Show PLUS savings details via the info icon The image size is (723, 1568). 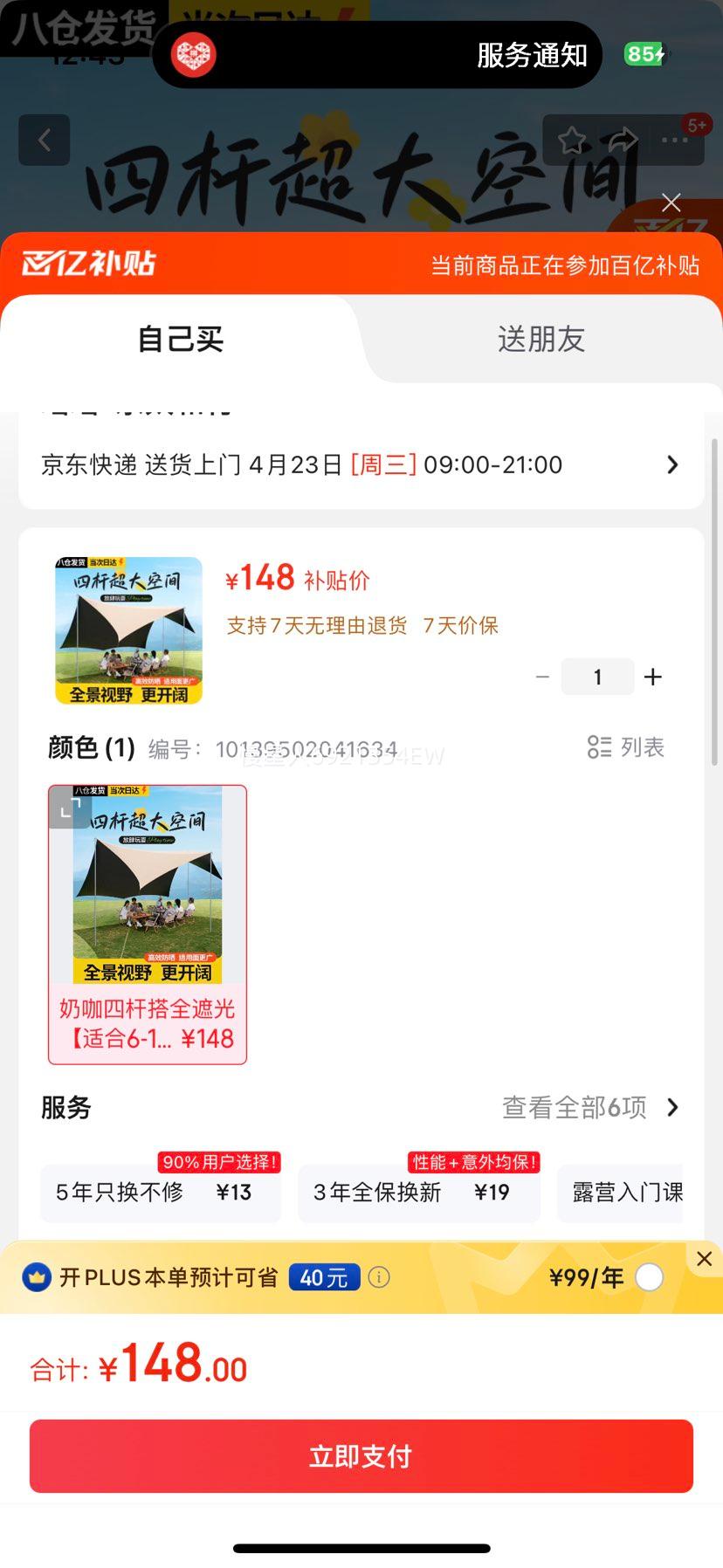click(378, 1277)
